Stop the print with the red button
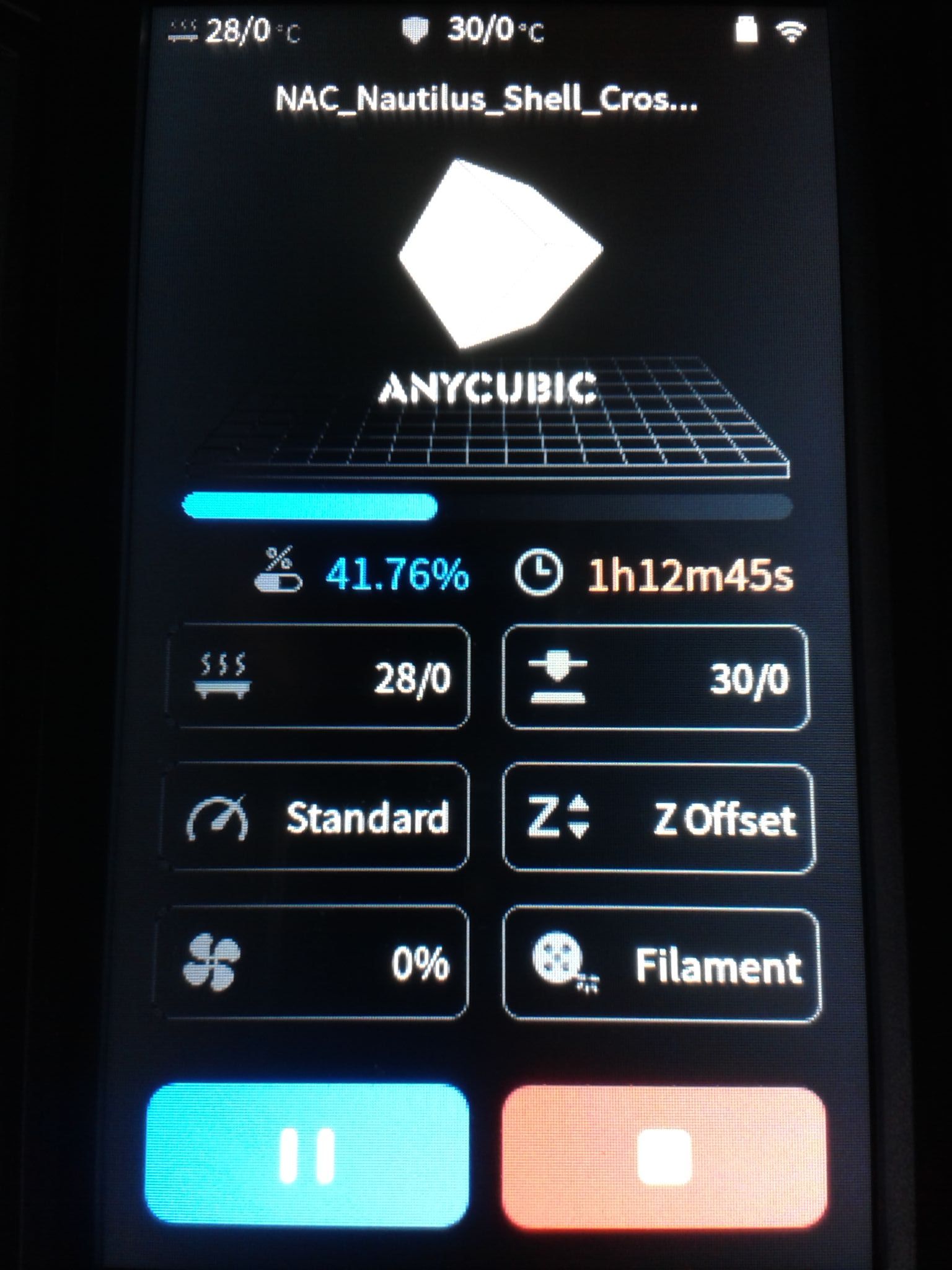 coord(663,1157)
